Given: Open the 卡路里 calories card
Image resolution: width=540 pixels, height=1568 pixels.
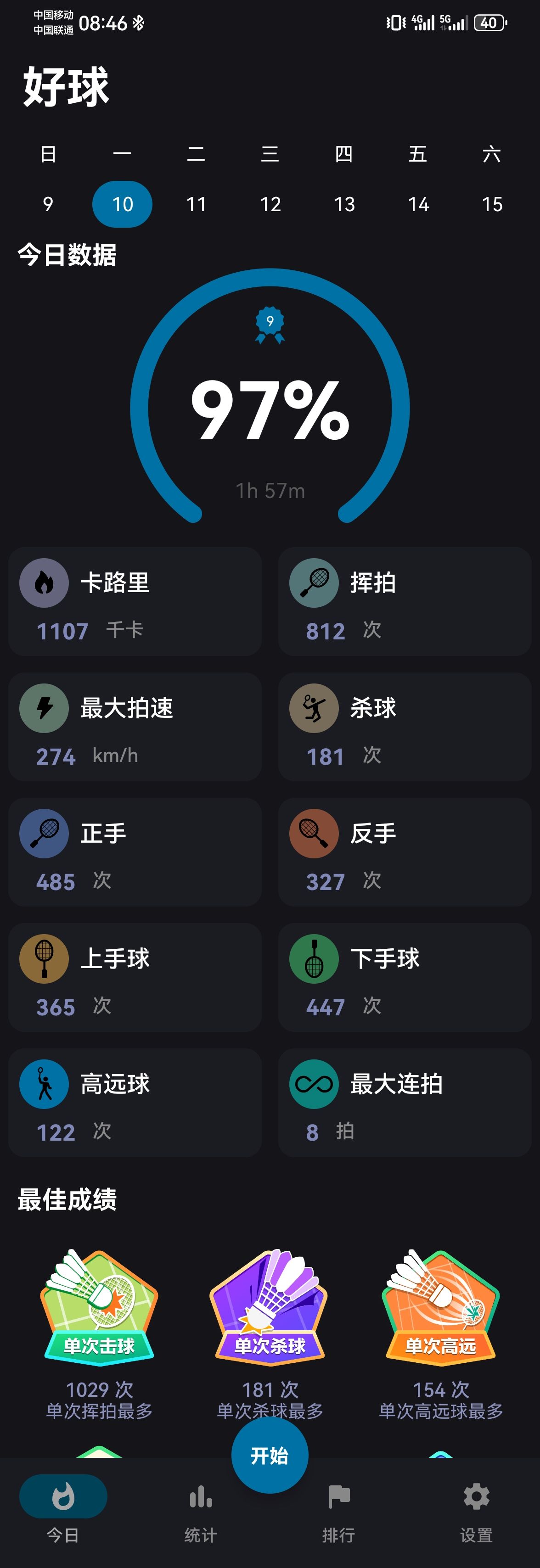Looking at the screenshot, I should point(135,601).
